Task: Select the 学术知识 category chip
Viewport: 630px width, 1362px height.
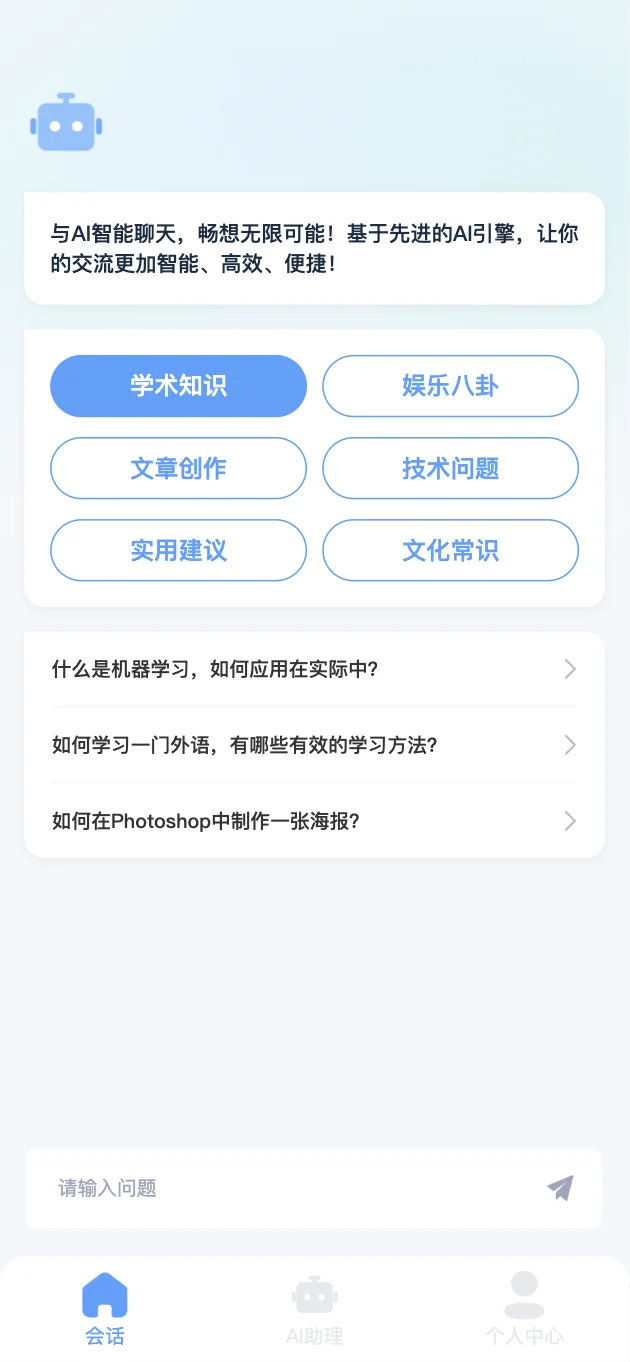Action: 178,386
